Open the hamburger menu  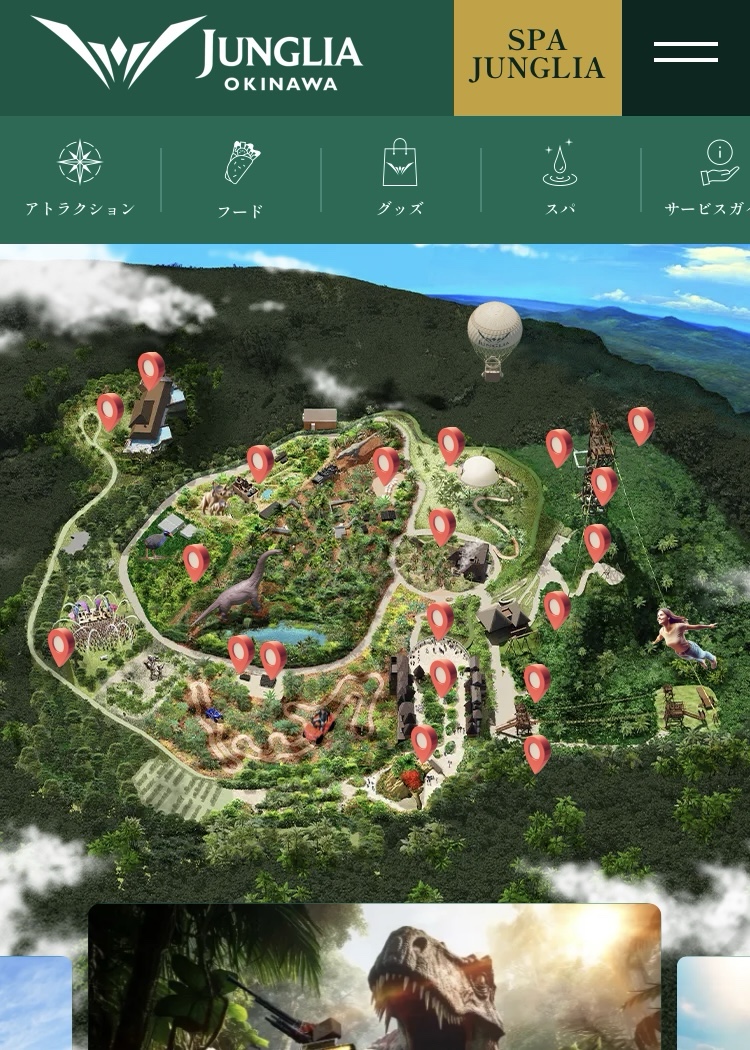pyautogui.click(x=686, y=53)
